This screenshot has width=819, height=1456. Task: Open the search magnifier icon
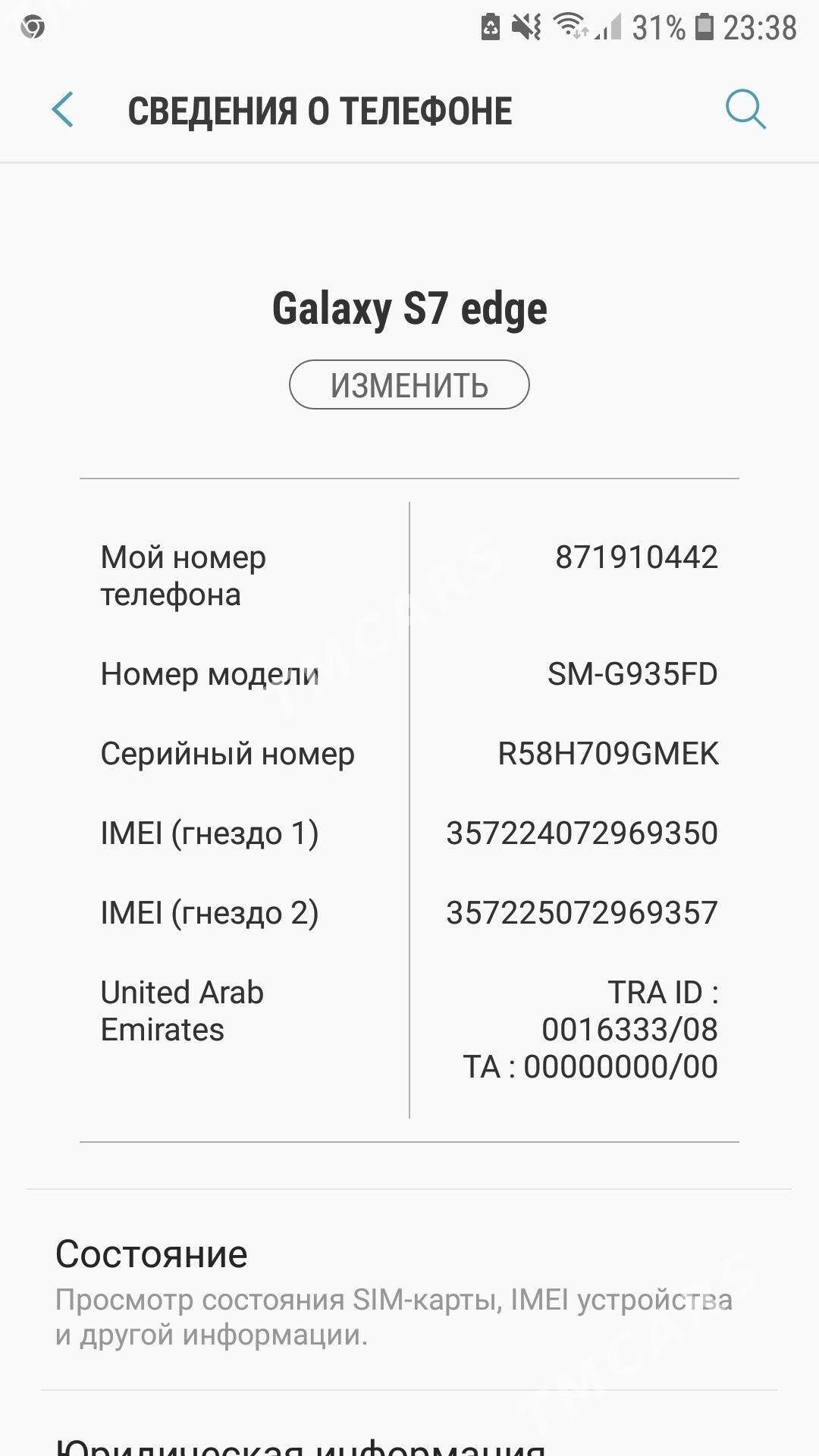point(745,110)
